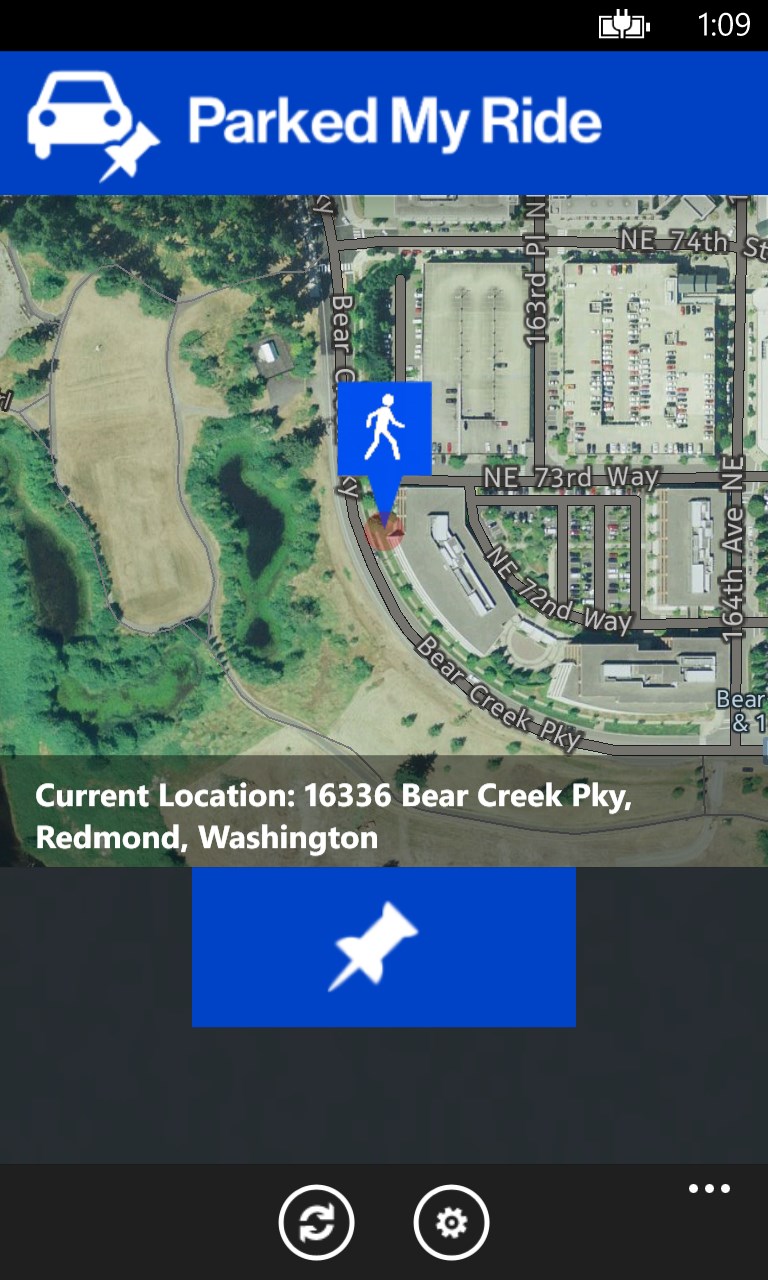Expand the app bar overflow menu

click(x=709, y=1189)
